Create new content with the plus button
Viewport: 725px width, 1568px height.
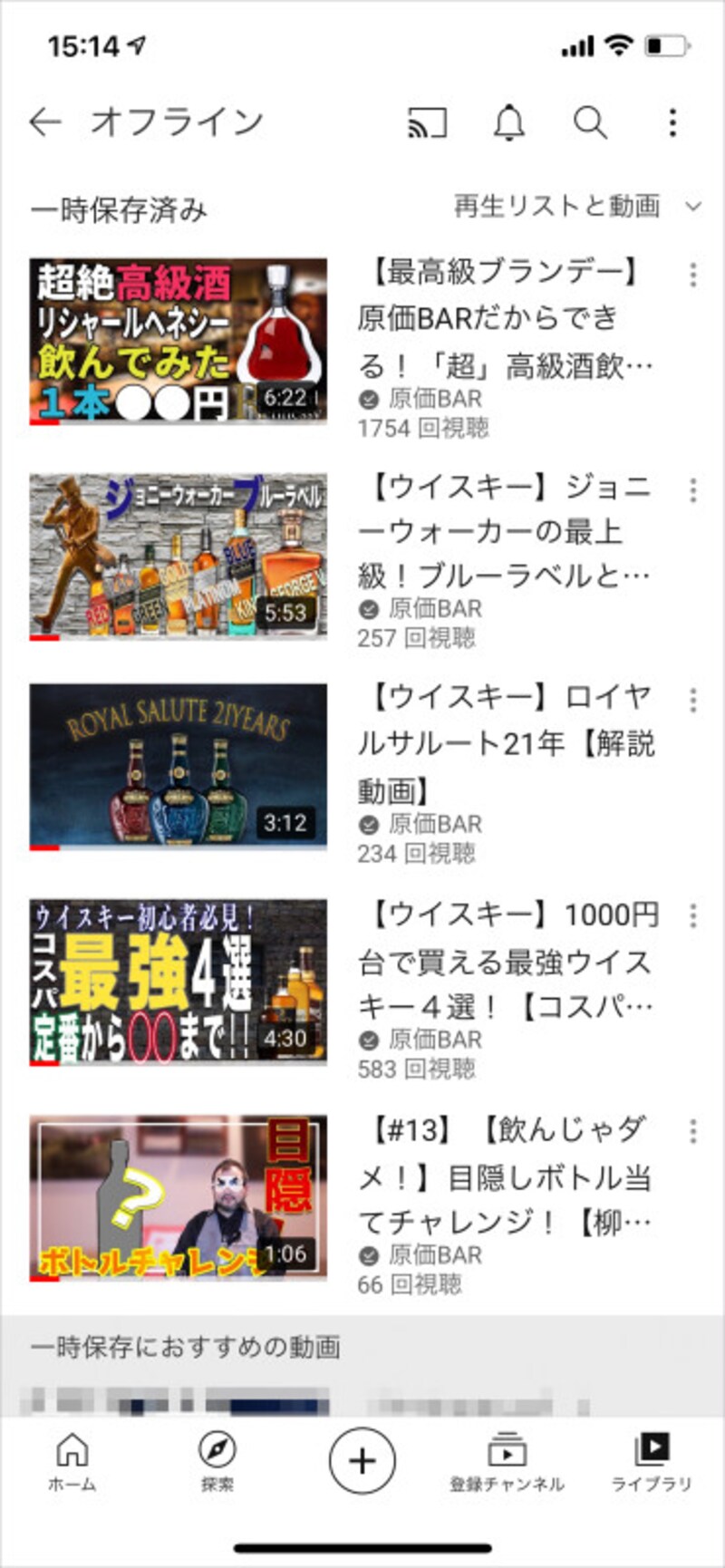pos(362,1460)
